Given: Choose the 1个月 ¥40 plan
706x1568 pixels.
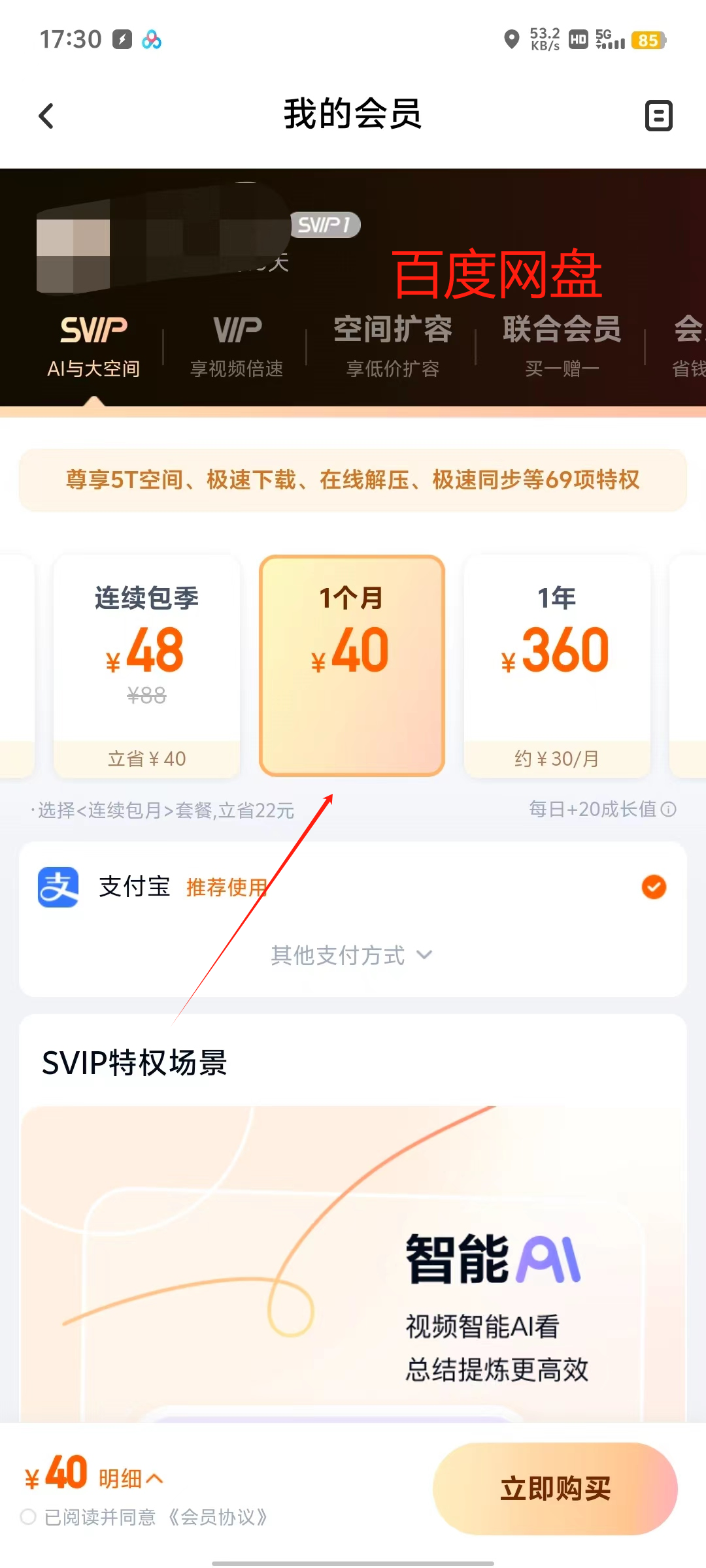Looking at the screenshot, I should coord(352,665).
